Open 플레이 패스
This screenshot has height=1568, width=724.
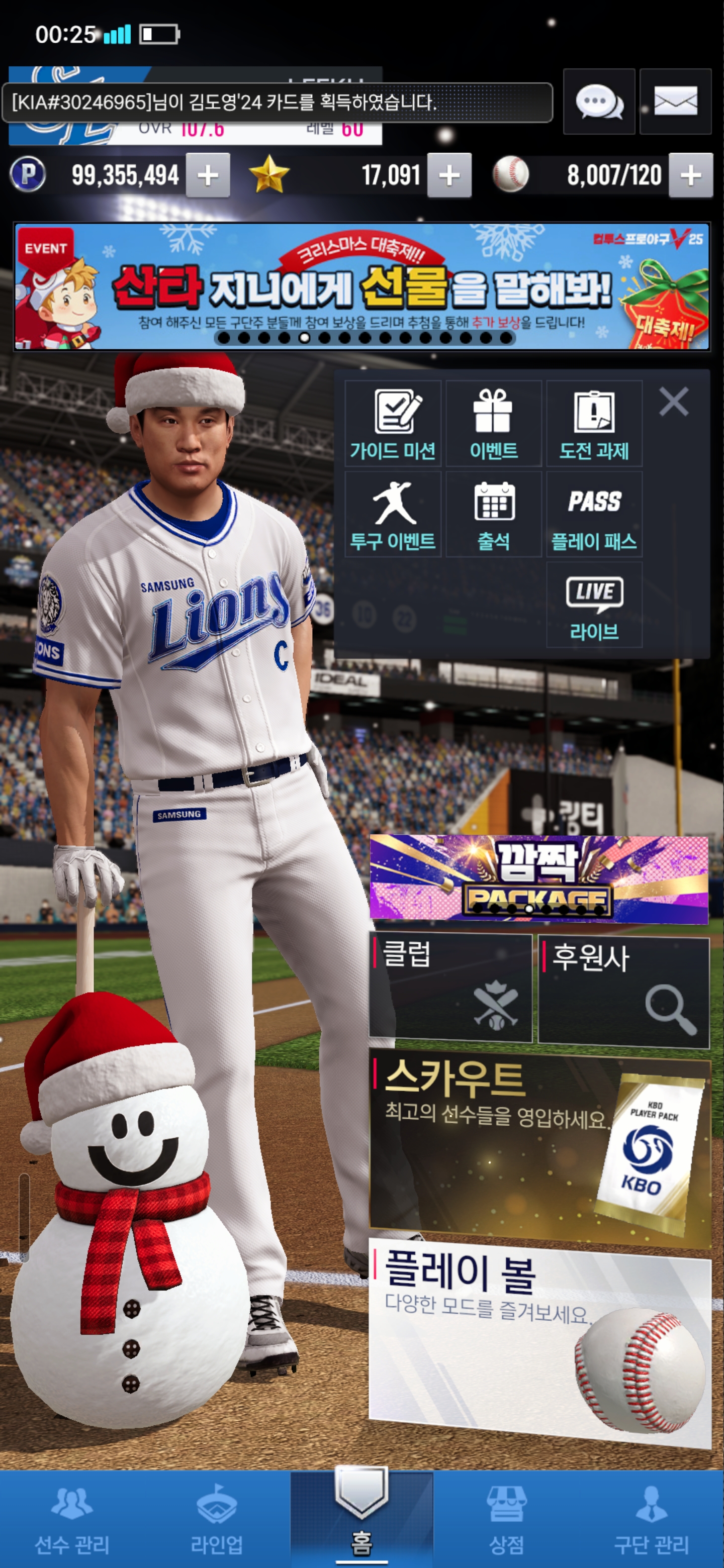tap(594, 514)
